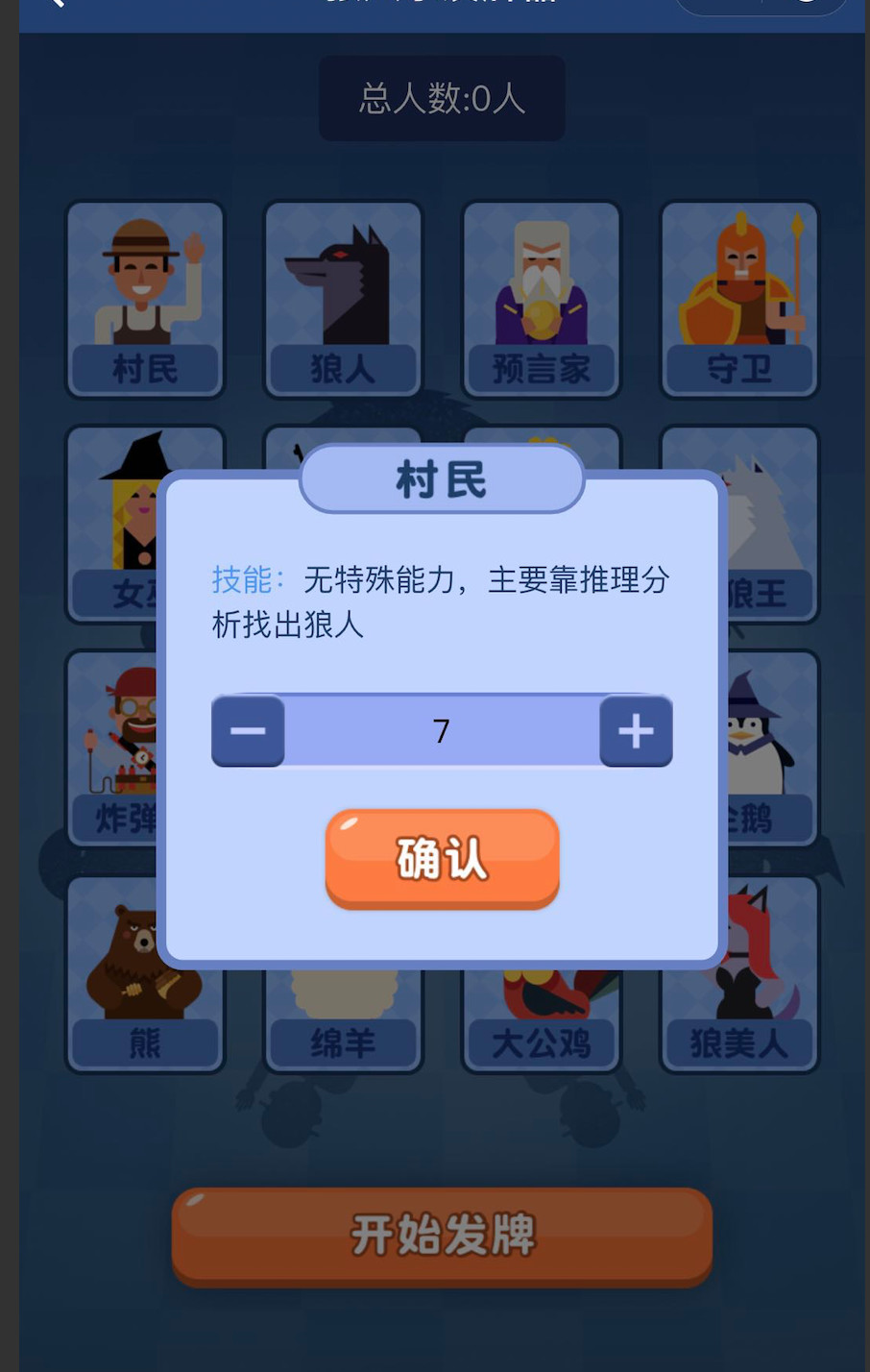Increase the 村民 count with plus
The height and width of the screenshot is (1372, 870).
[636, 731]
